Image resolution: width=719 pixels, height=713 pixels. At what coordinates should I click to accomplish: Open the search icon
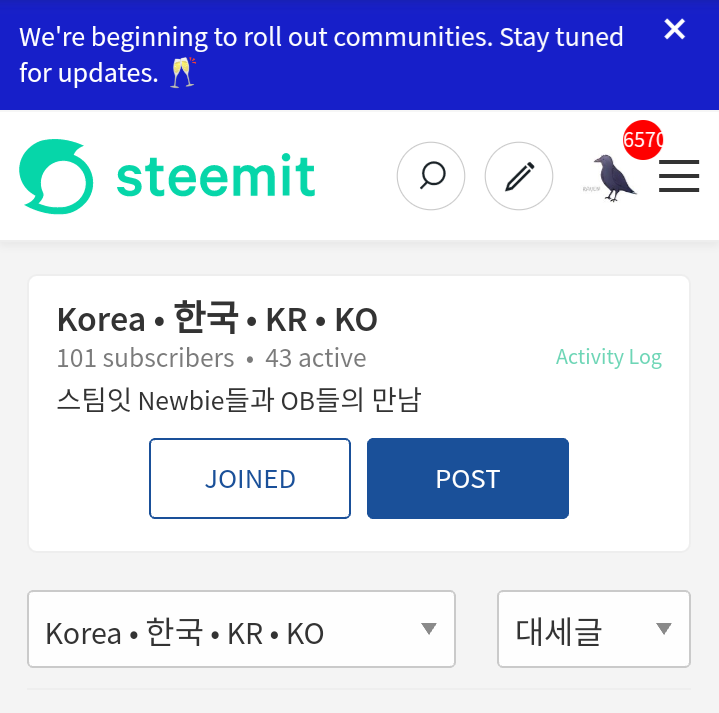tap(431, 176)
